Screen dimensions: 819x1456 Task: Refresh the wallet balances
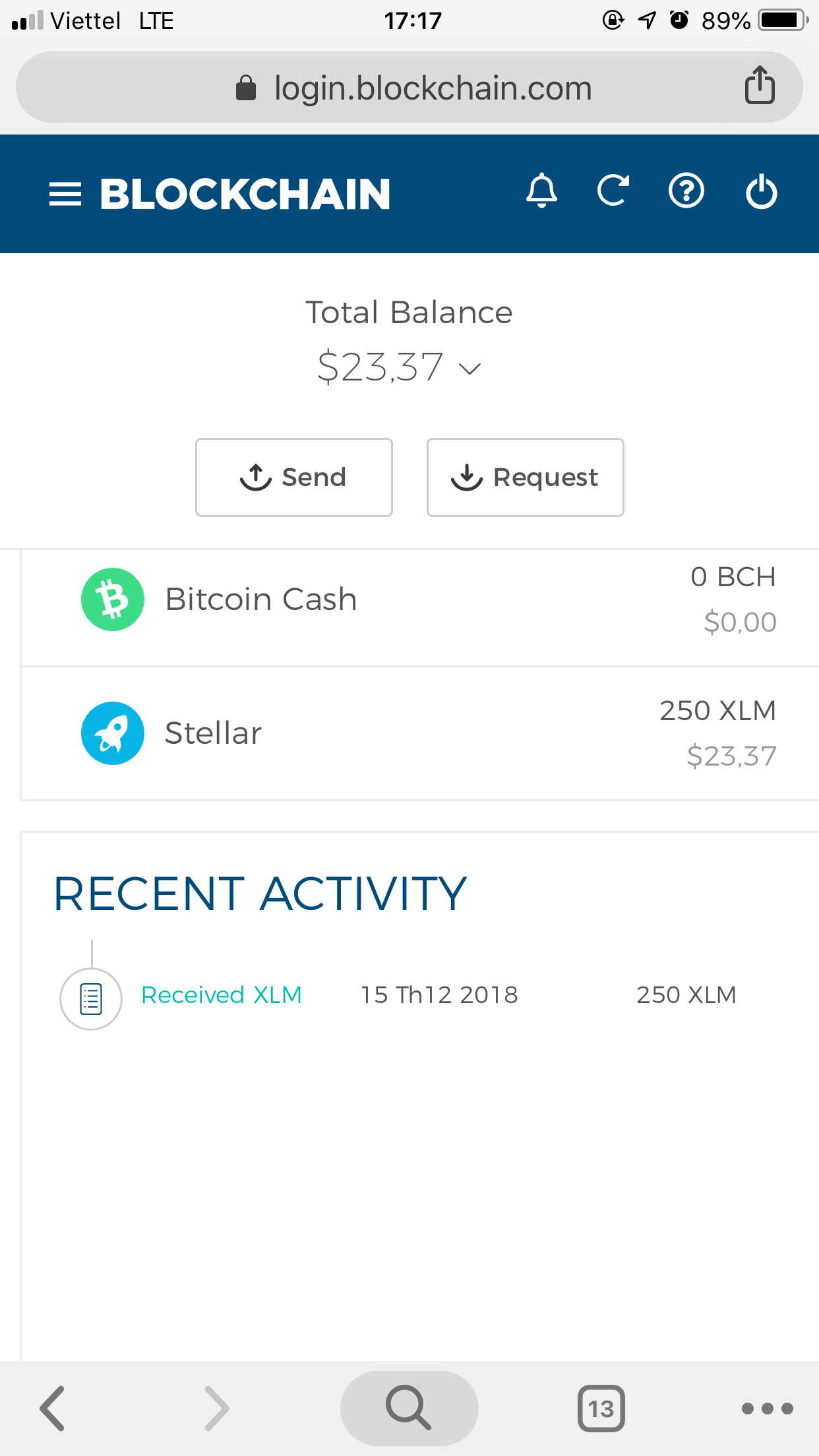(x=613, y=191)
